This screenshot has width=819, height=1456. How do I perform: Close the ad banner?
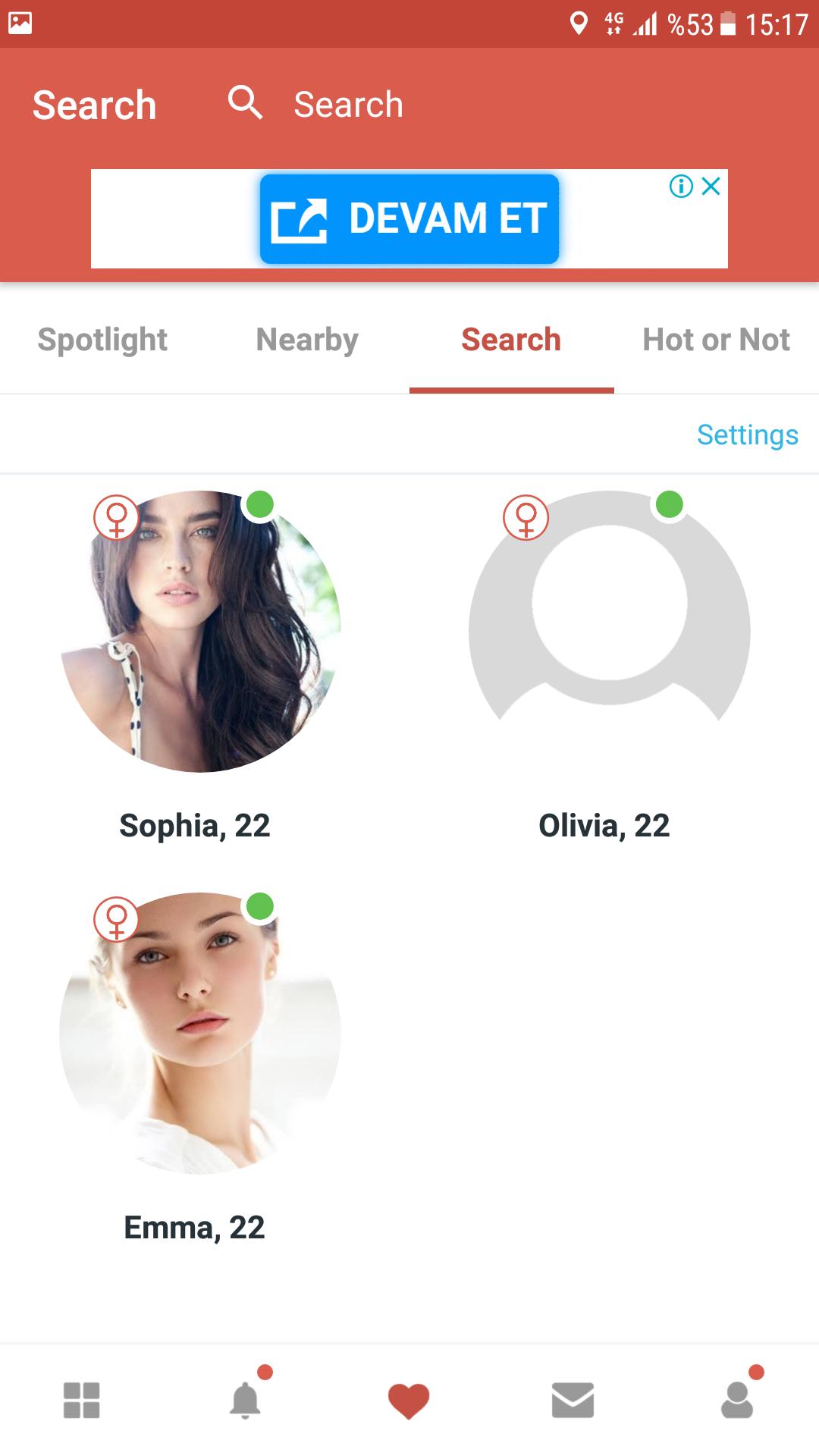(711, 186)
